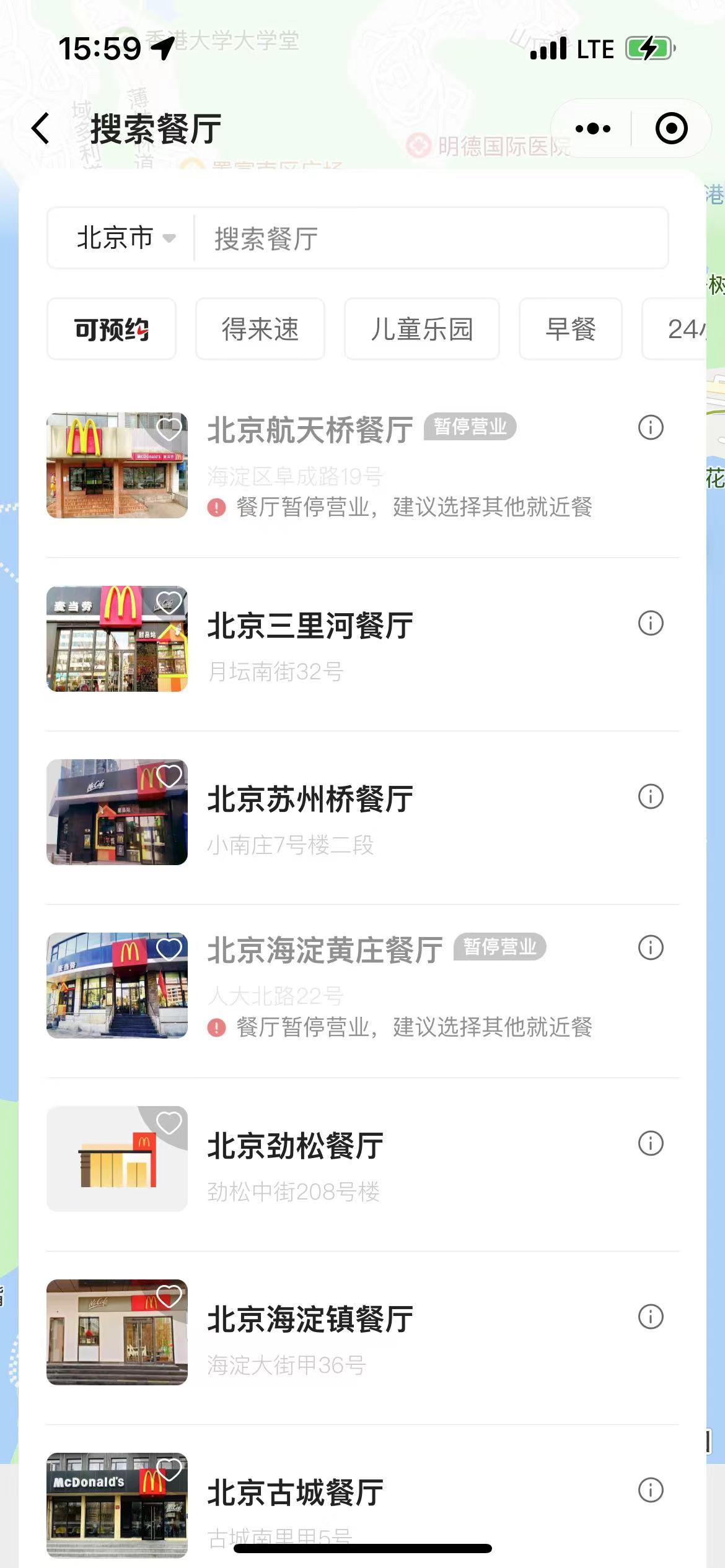Open the mini program more options menu
Image resolution: width=725 pixels, height=1568 pixels.
[x=592, y=129]
